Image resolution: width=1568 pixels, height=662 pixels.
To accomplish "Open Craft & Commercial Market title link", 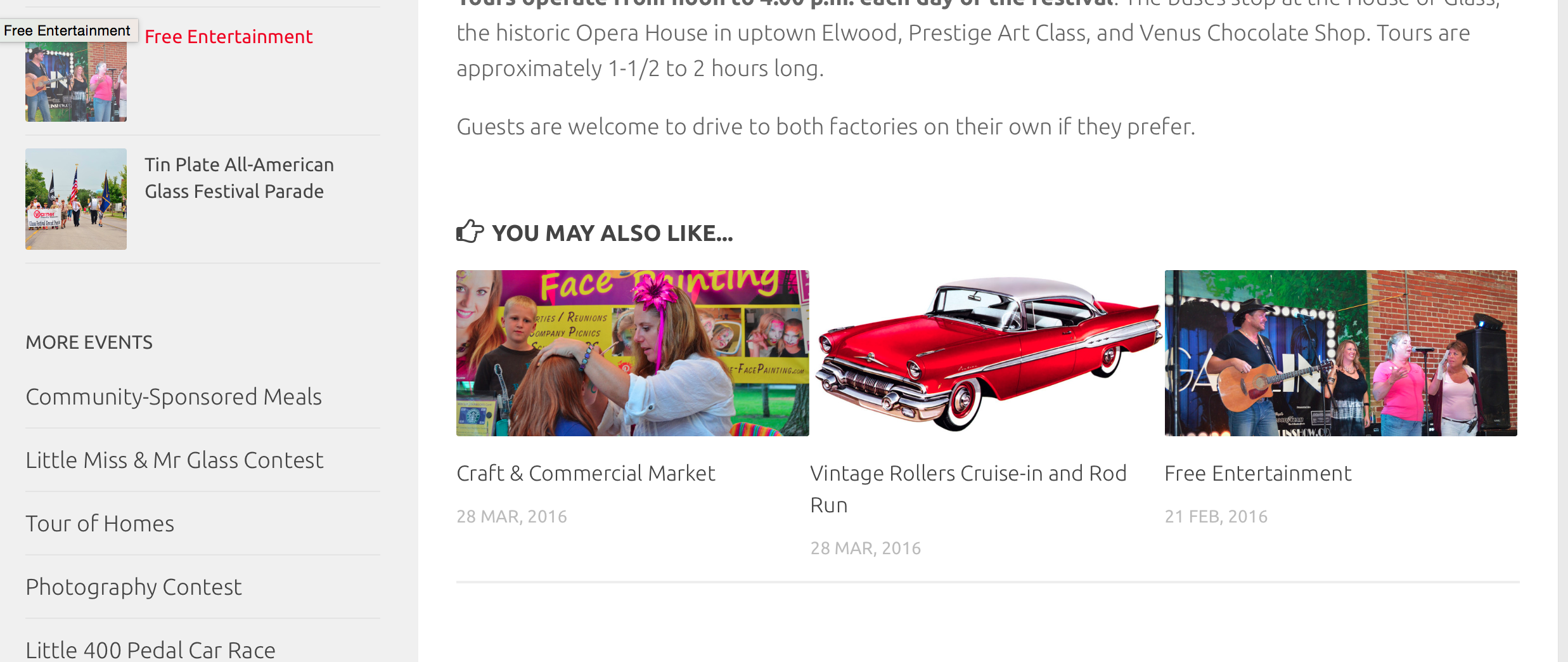I will (x=586, y=474).
